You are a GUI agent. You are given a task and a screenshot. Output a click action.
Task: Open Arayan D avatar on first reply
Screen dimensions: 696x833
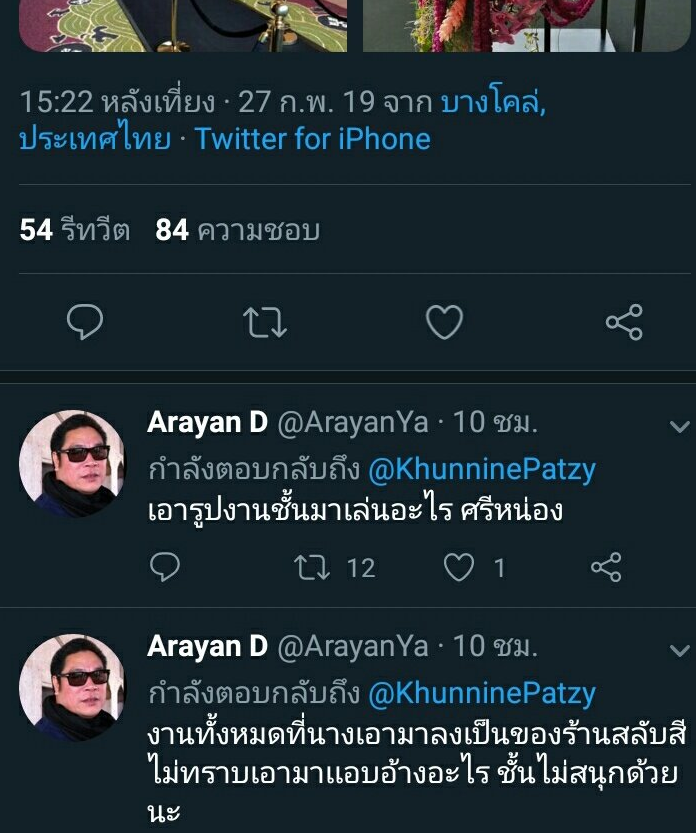click(x=73, y=463)
